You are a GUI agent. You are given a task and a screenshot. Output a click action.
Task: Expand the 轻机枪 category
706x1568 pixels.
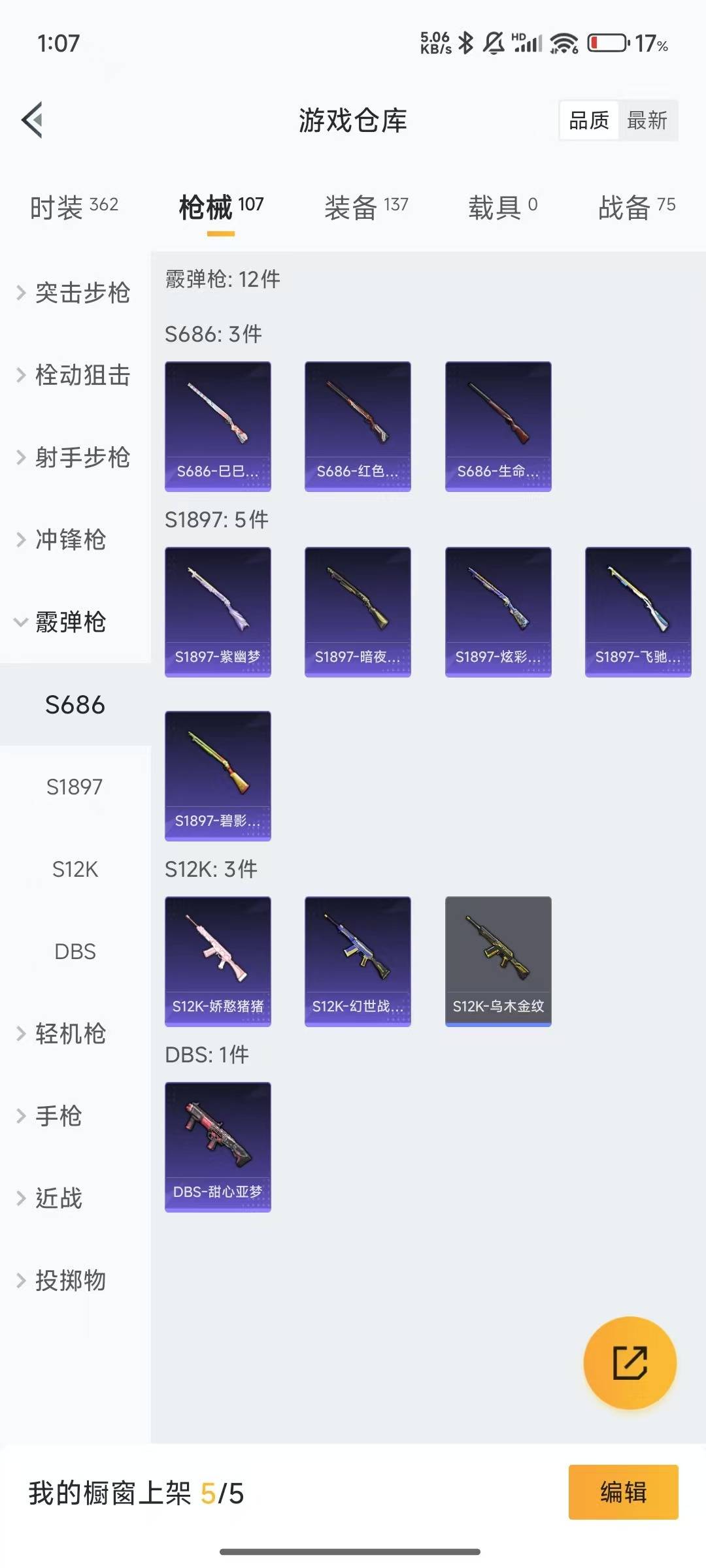[x=69, y=1034]
